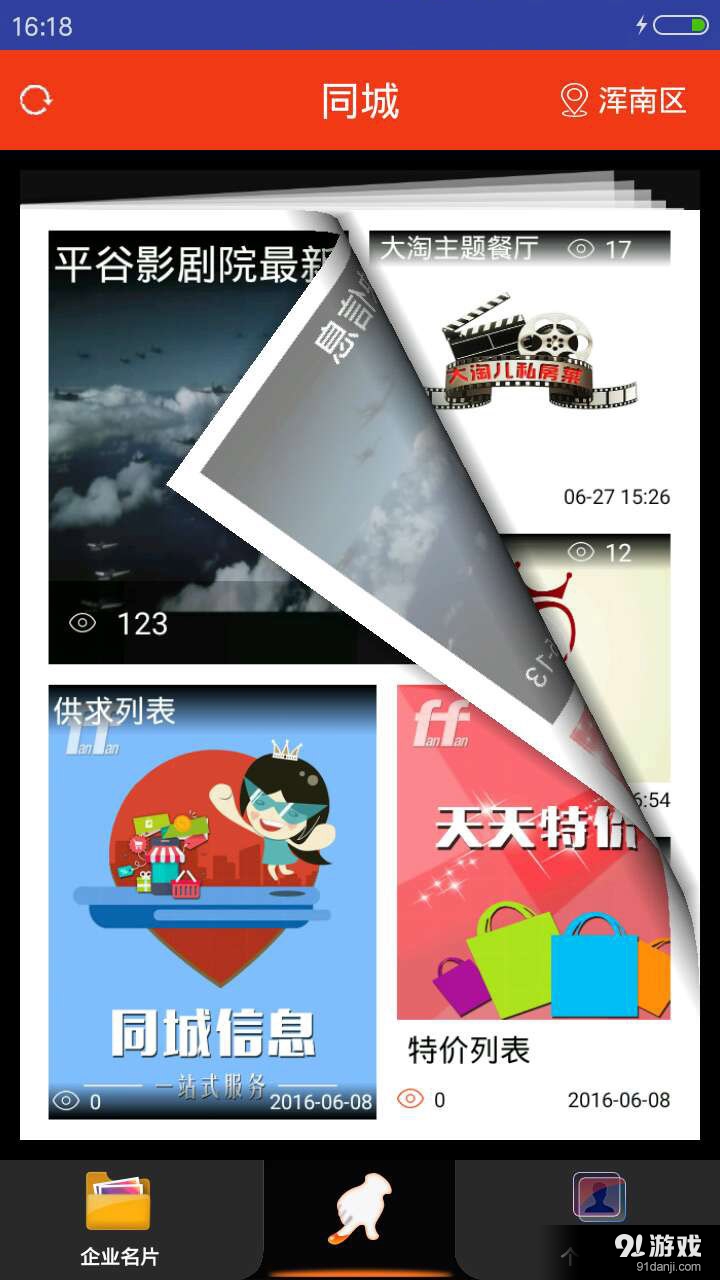
Task: Toggle the eye icon with 17 views
Action: [582, 248]
